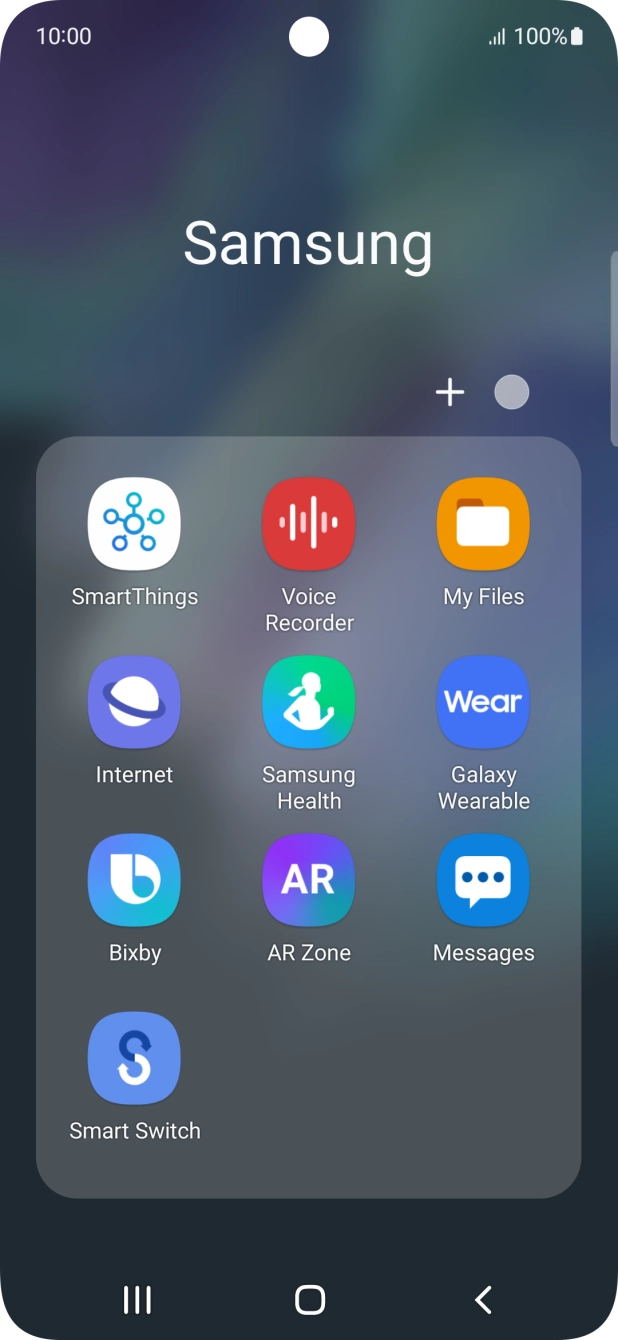Open the Messages app

(x=483, y=880)
